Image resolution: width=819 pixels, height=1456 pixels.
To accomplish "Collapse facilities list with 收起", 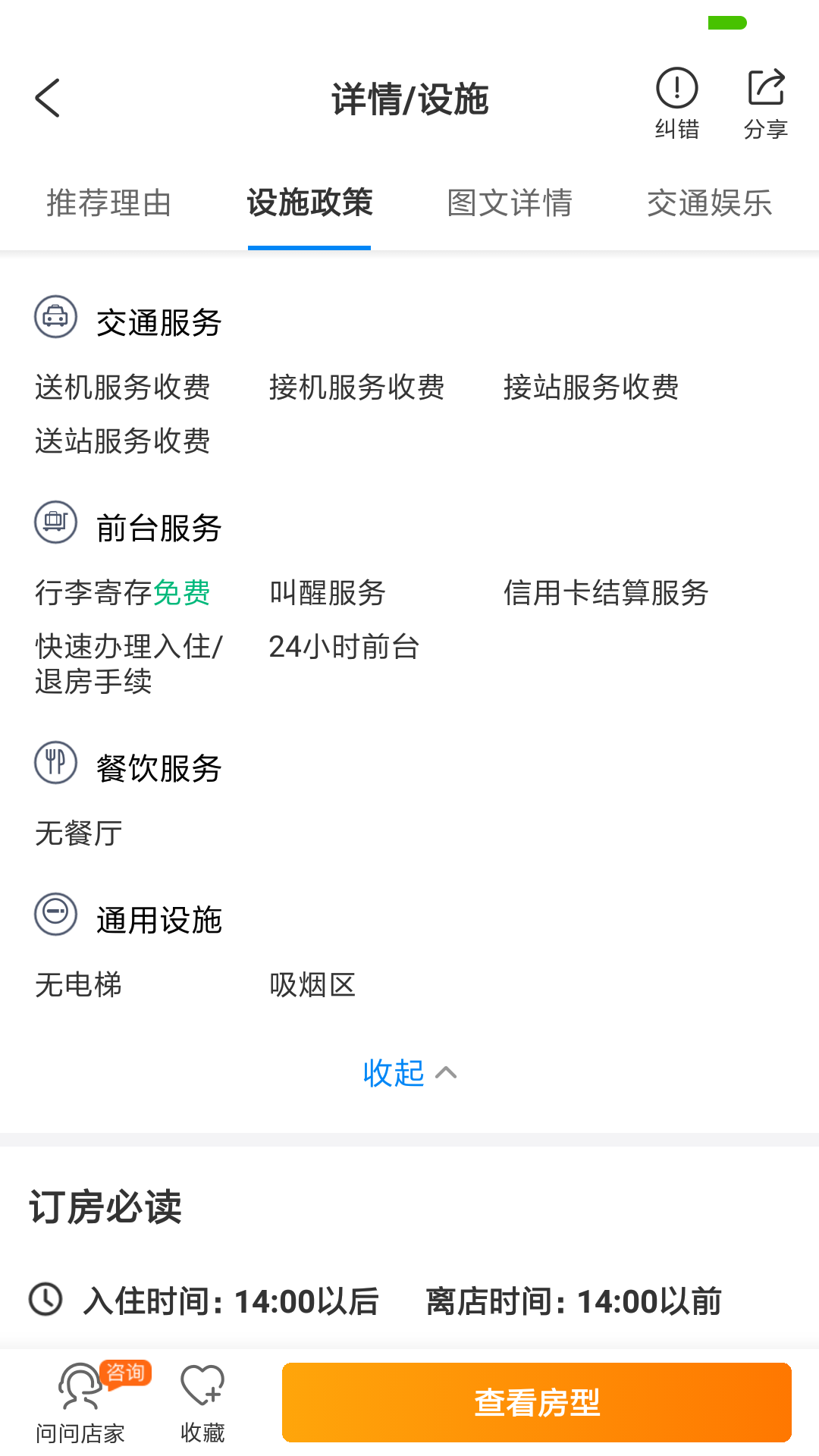I will (409, 1073).
